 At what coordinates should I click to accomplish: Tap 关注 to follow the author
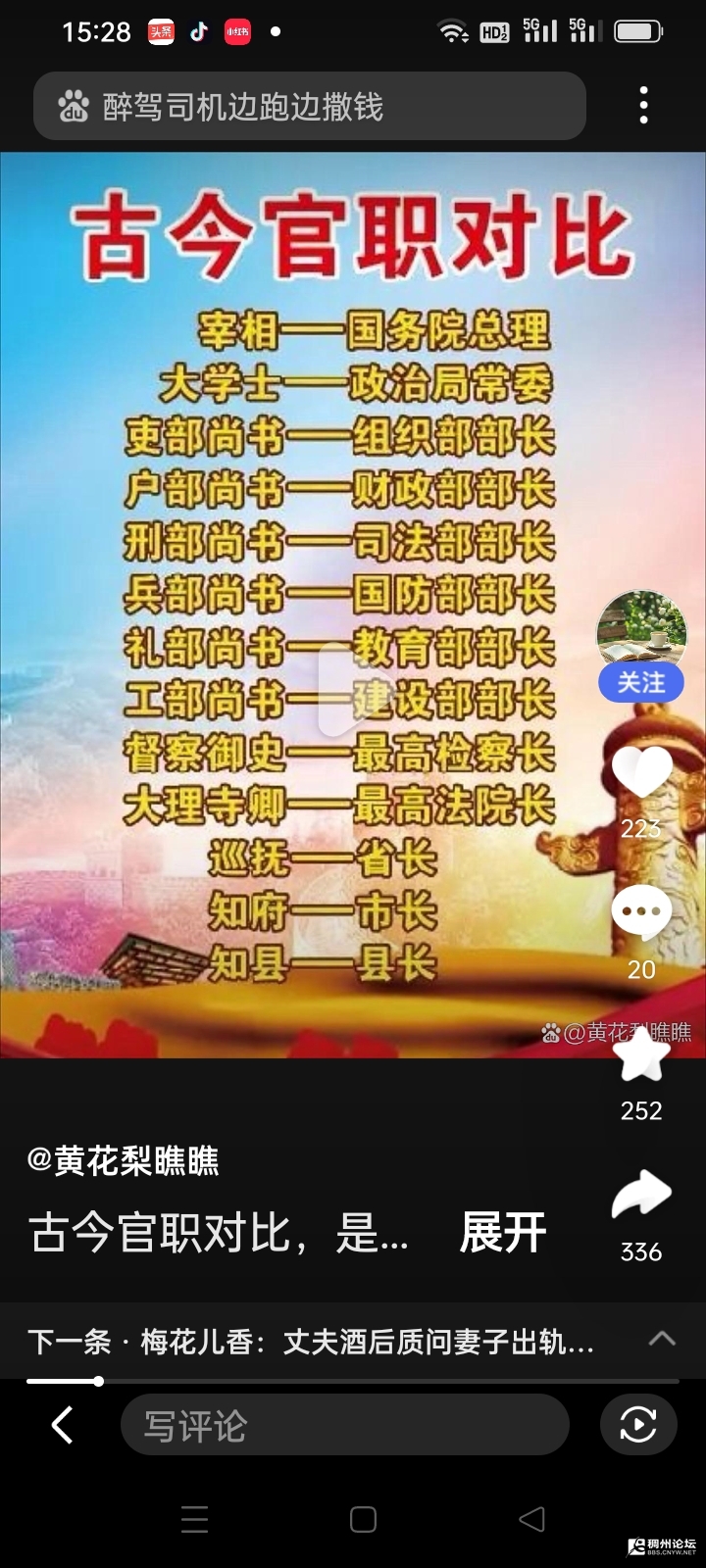(x=640, y=682)
